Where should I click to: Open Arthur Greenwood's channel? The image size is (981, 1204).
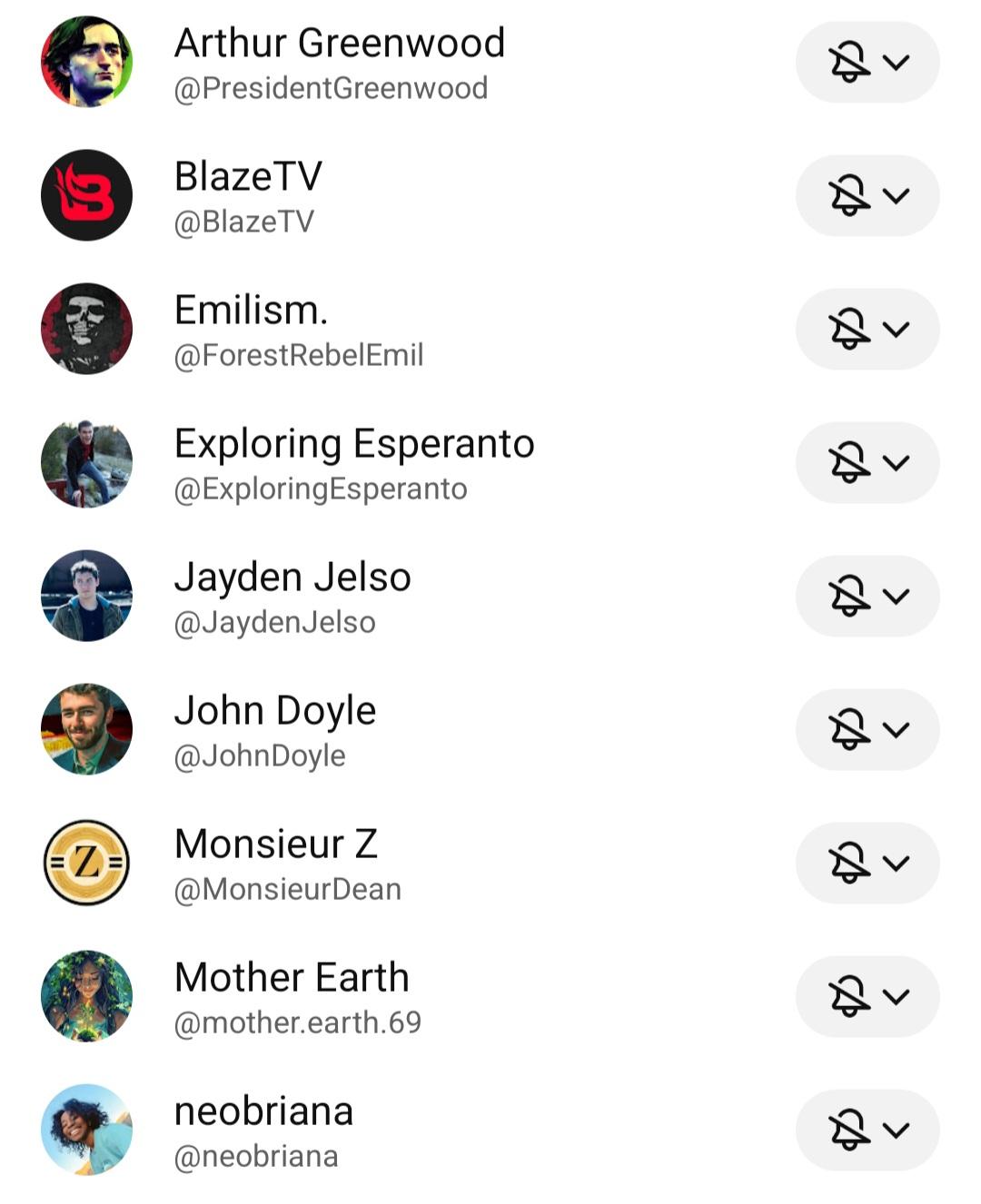point(339,62)
